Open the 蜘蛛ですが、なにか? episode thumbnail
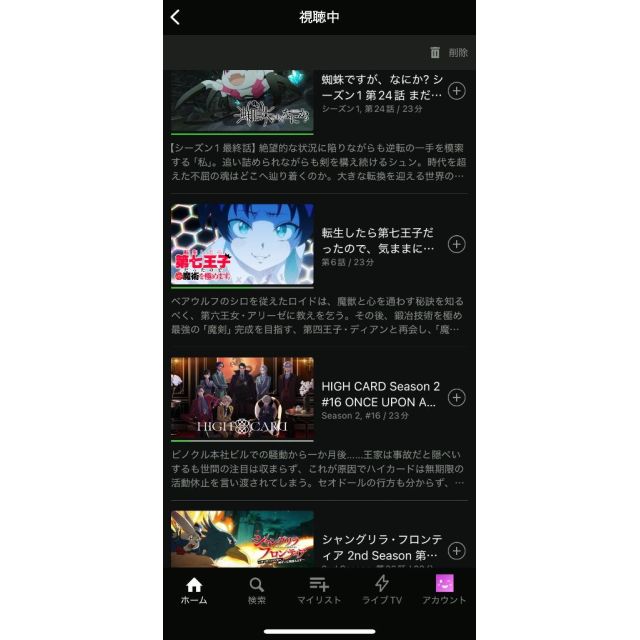 pos(242,100)
